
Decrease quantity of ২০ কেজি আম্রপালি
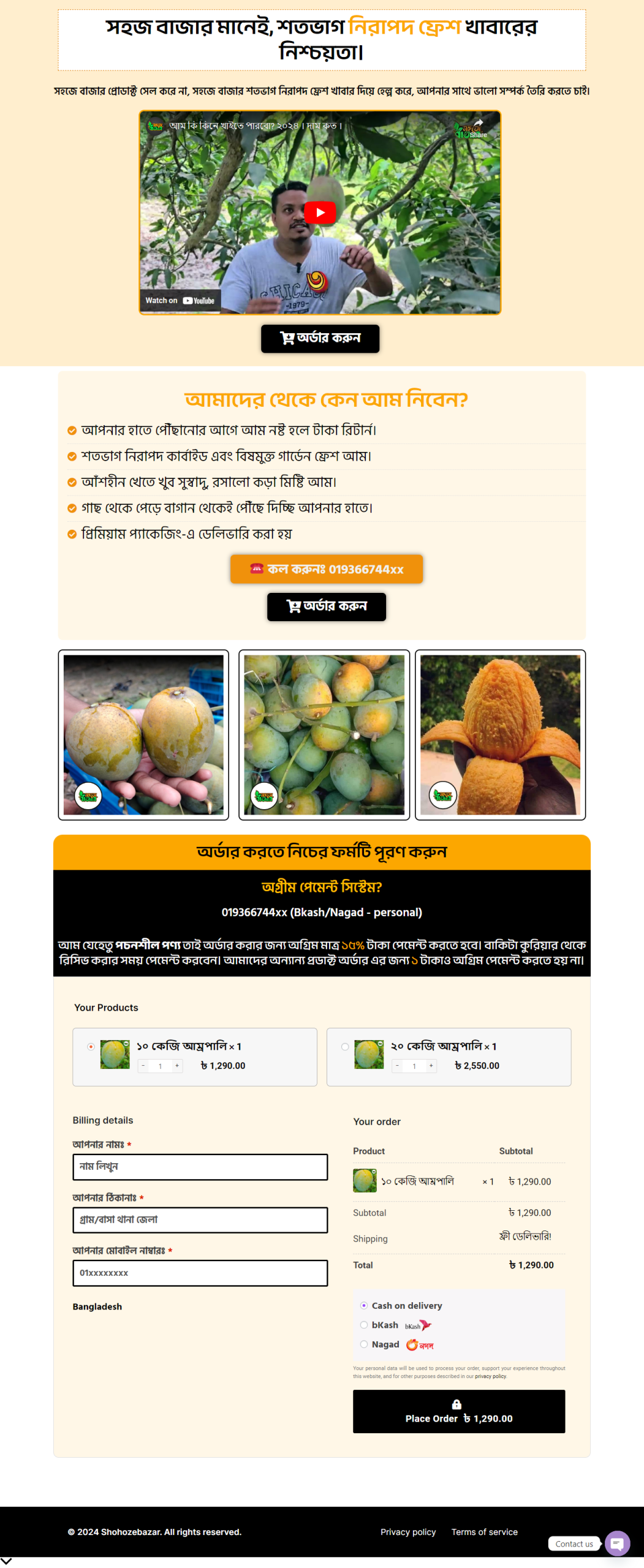(x=397, y=1066)
